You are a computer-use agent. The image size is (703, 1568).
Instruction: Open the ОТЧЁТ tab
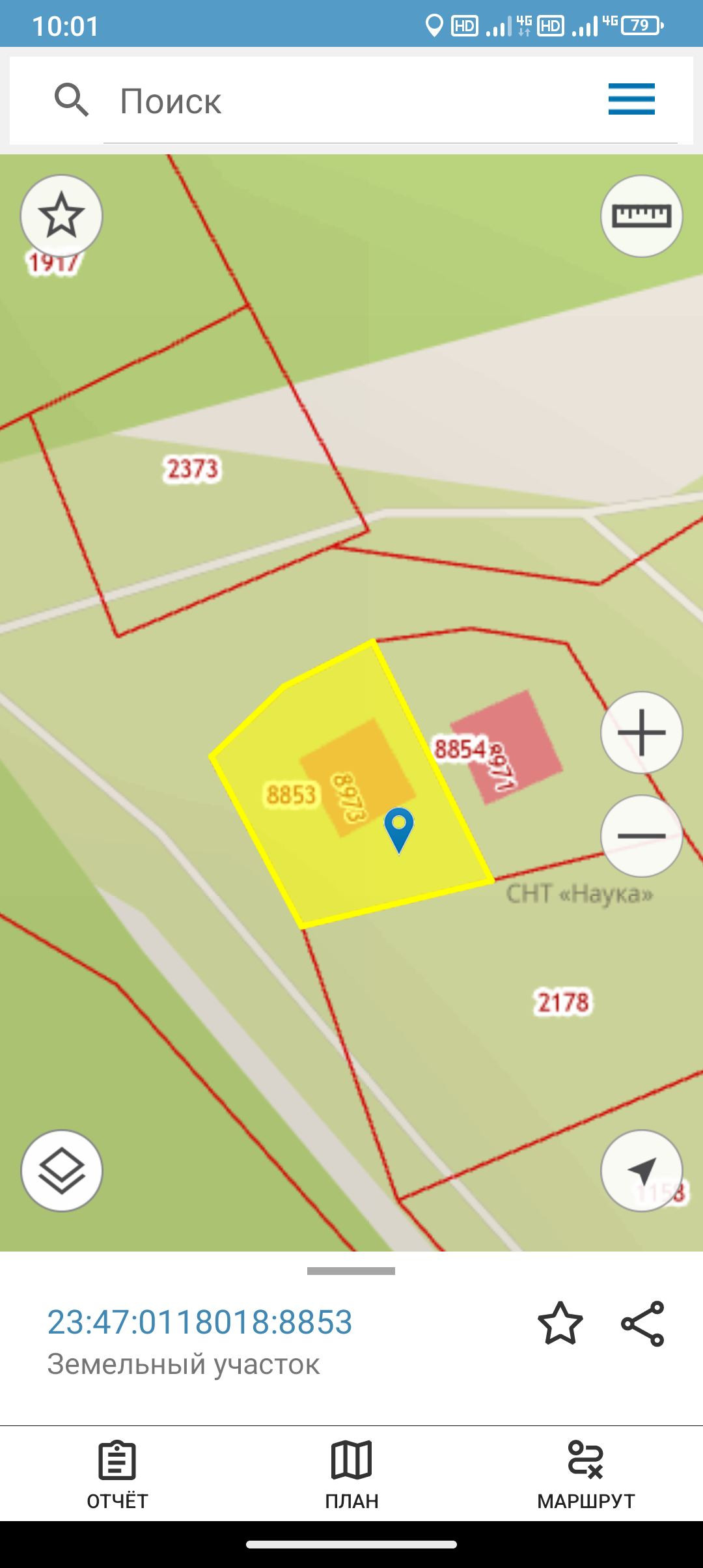117,1474
